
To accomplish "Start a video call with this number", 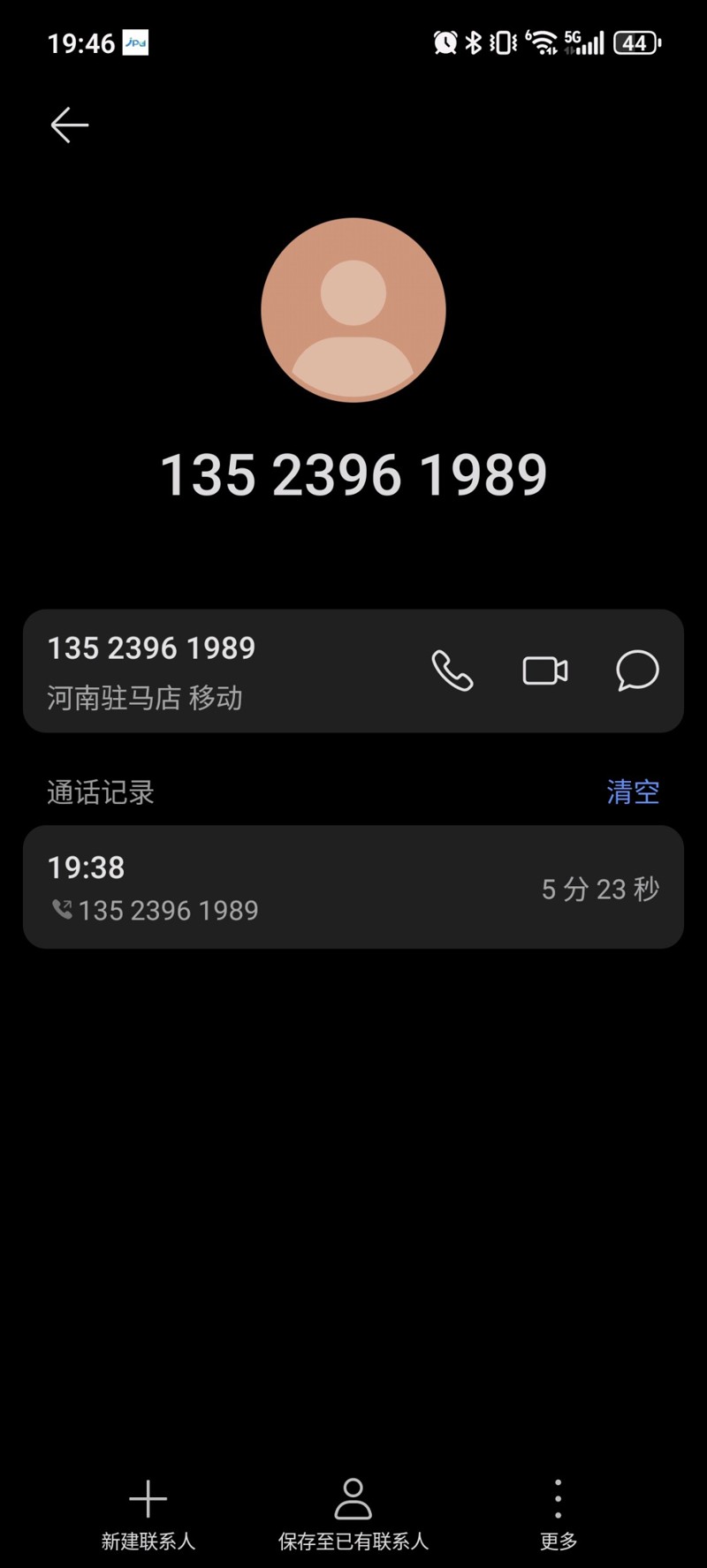I will (545, 670).
